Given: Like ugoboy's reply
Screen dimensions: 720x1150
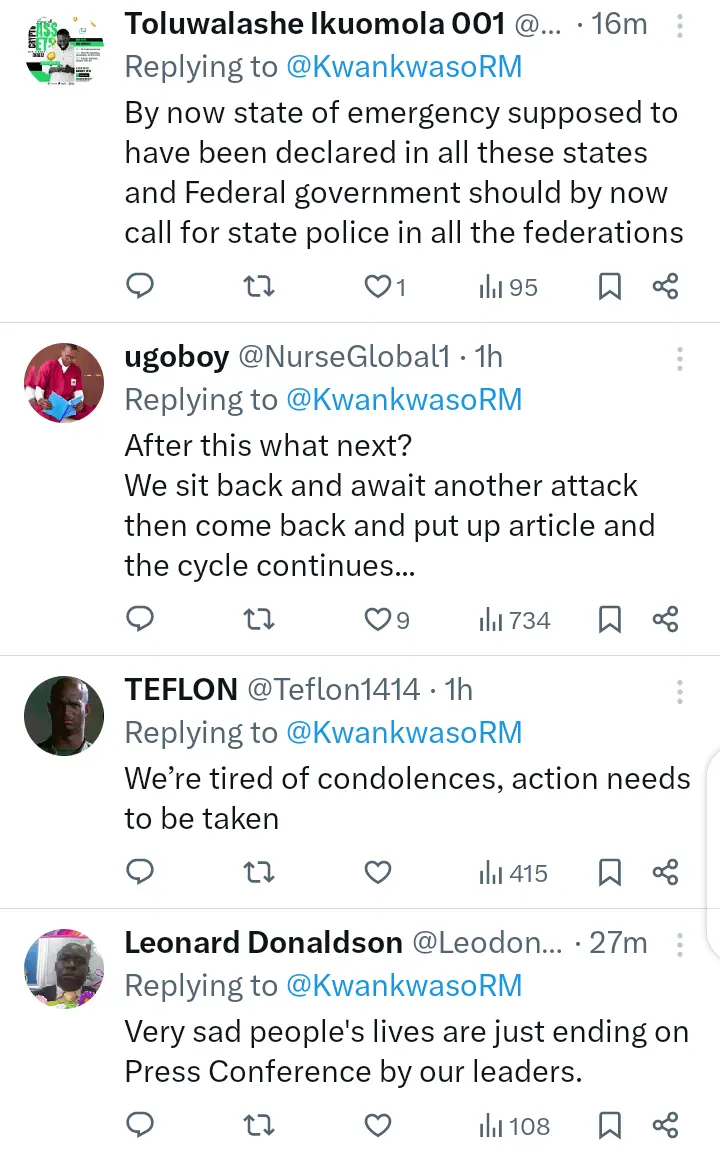Looking at the screenshot, I should click(x=377, y=620).
